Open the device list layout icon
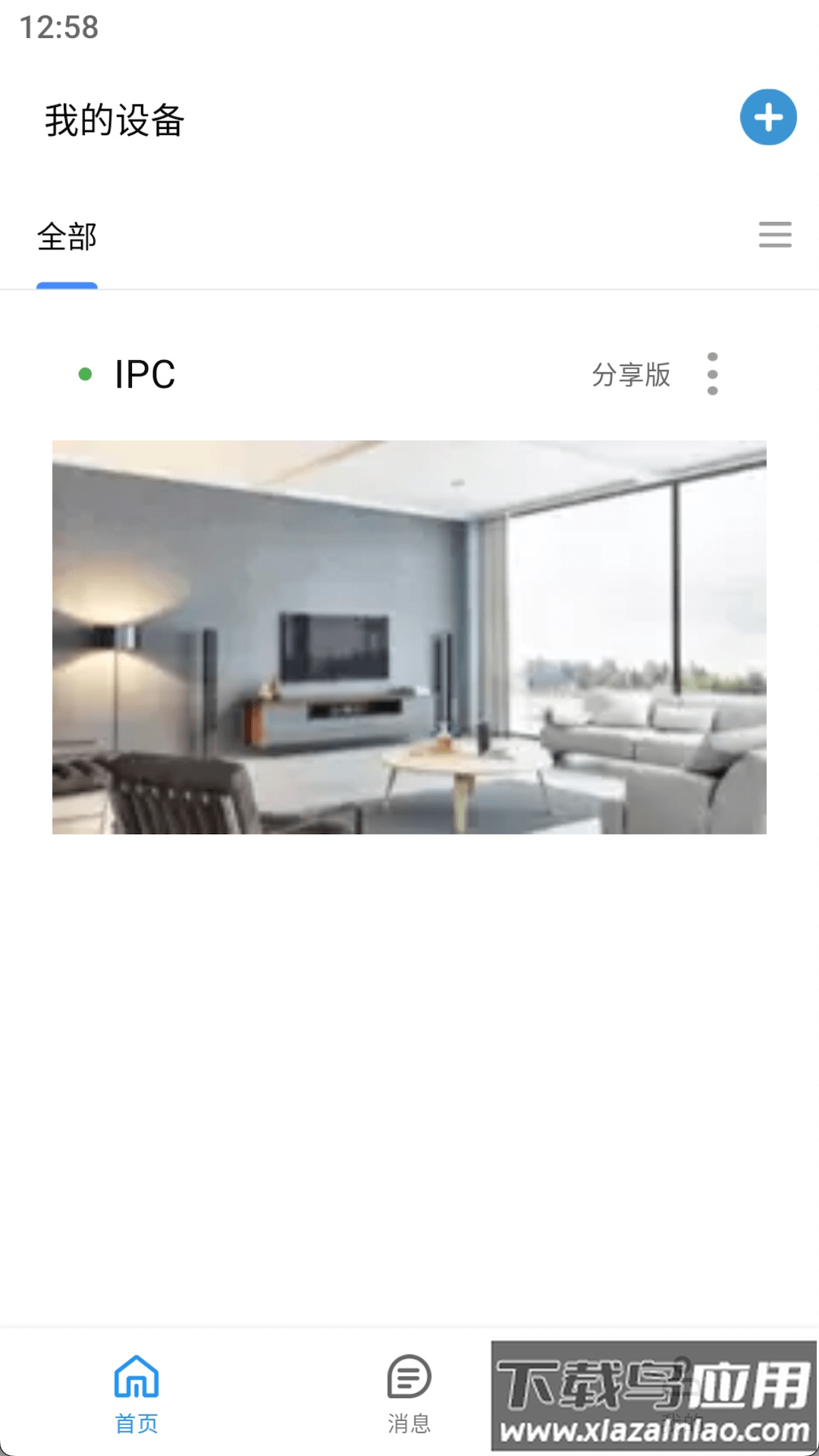Image resolution: width=819 pixels, height=1456 pixels. click(774, 236)
